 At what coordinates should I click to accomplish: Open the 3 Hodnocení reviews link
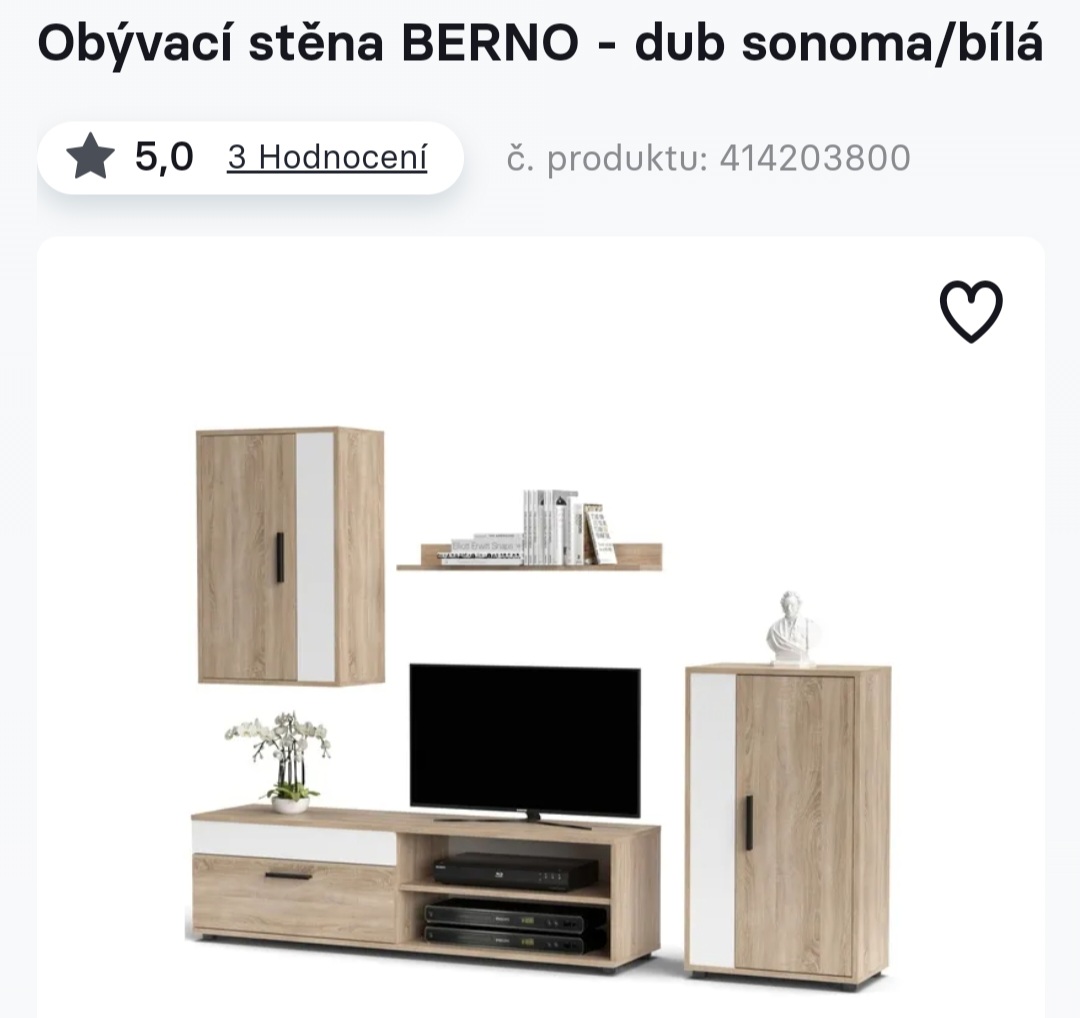pos(327,158)
